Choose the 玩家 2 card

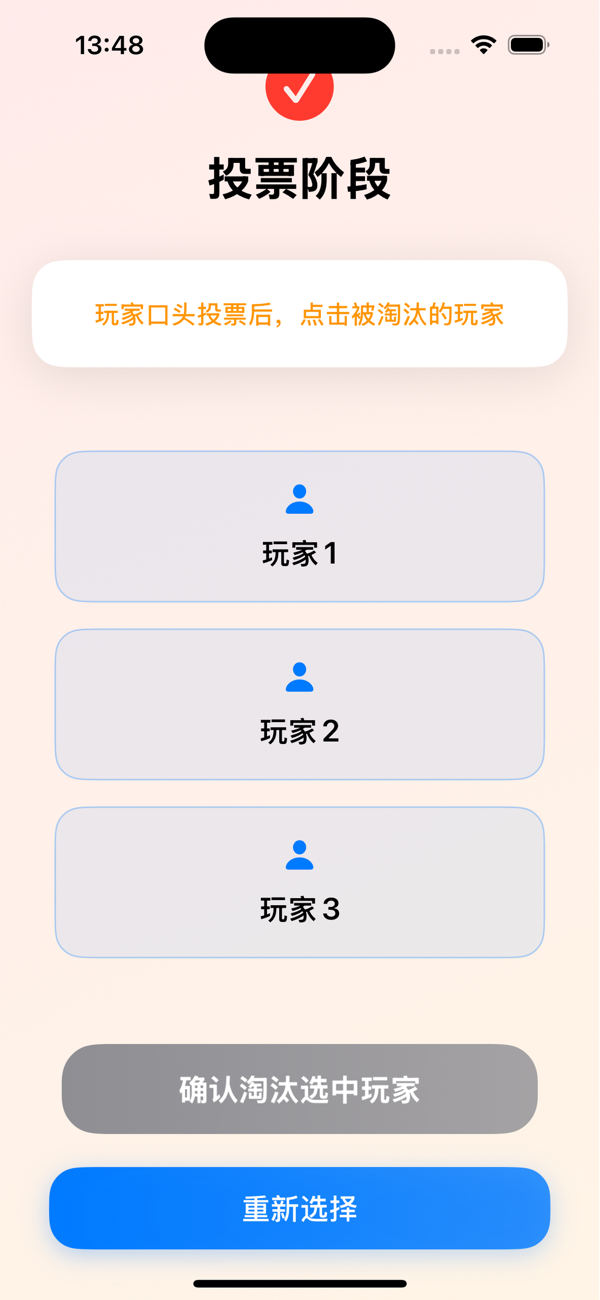pyautogui.click(x=300, y=704)
